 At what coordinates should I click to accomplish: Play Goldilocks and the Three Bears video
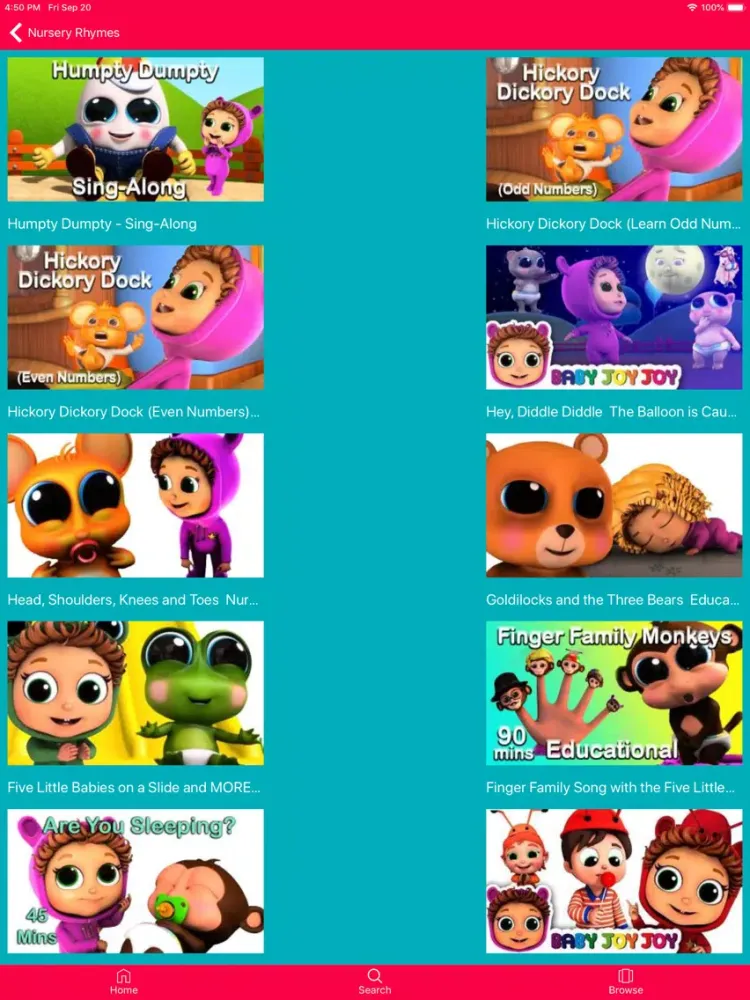tap(614, 506)
